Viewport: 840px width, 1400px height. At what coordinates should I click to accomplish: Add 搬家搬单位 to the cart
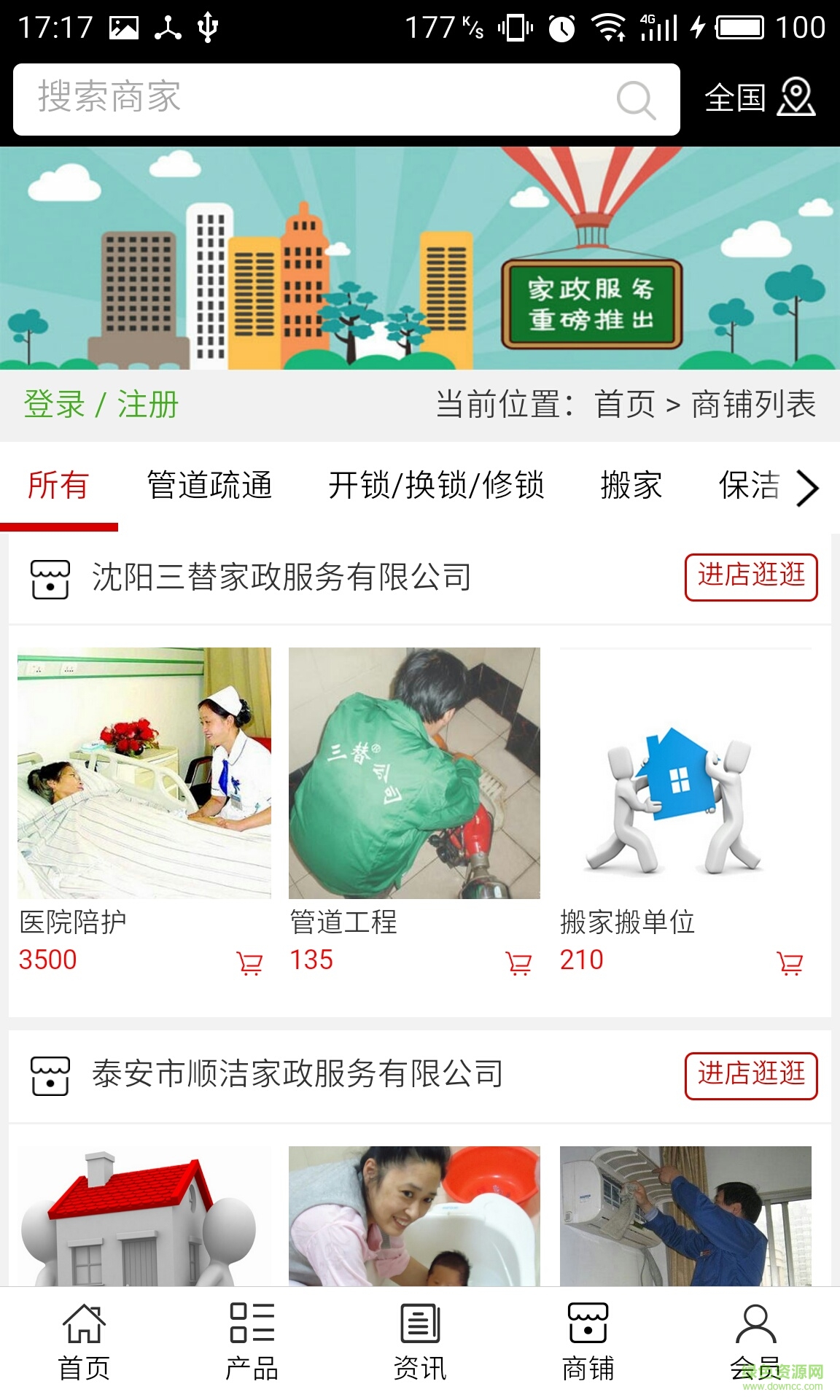[790, 963]
